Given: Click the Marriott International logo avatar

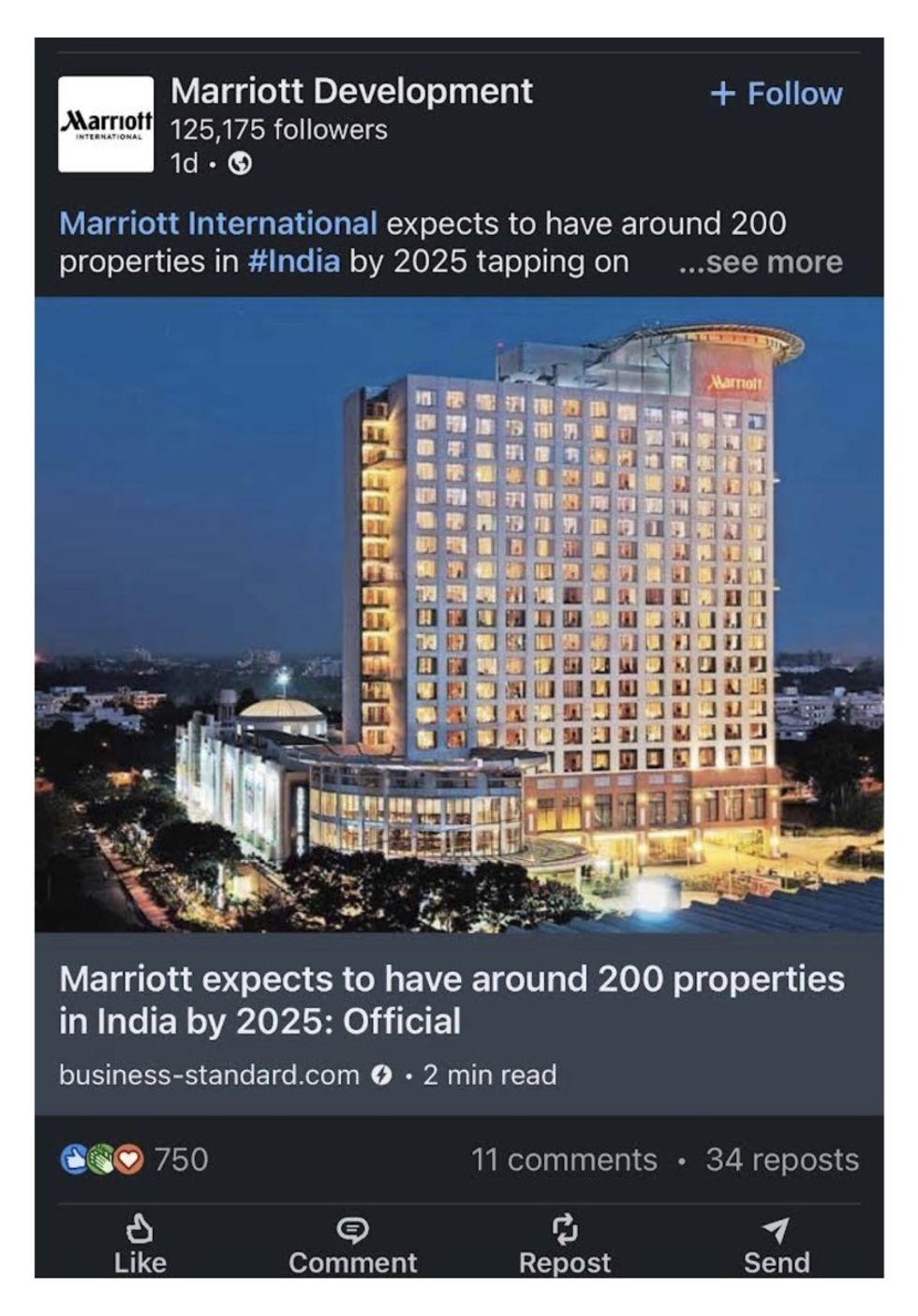Looking at the screenshot, I should tap(107, 123).
